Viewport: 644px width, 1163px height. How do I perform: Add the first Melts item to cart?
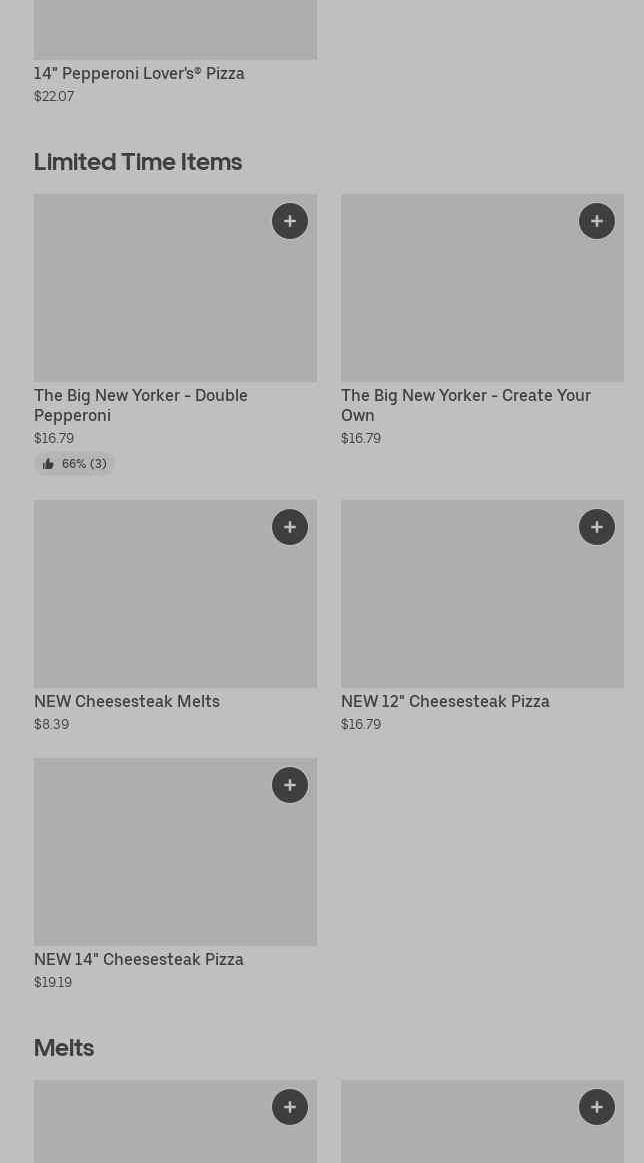(290, 1107)
